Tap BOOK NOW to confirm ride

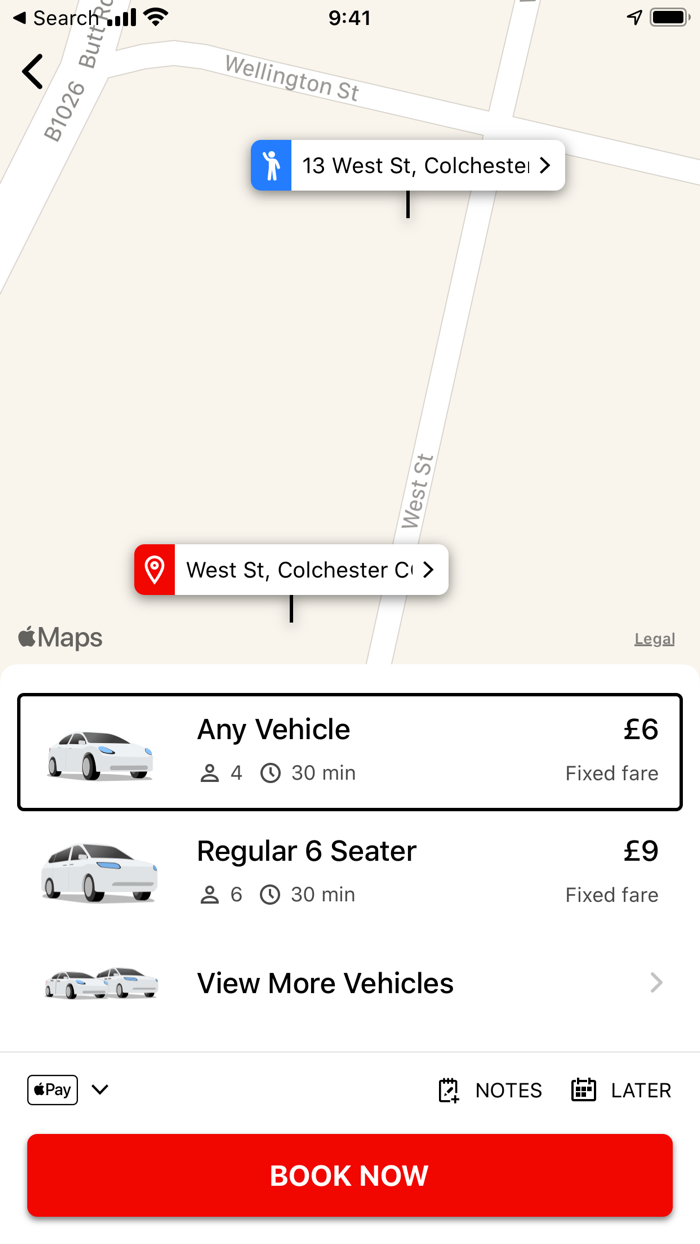tap(350, 1175)
